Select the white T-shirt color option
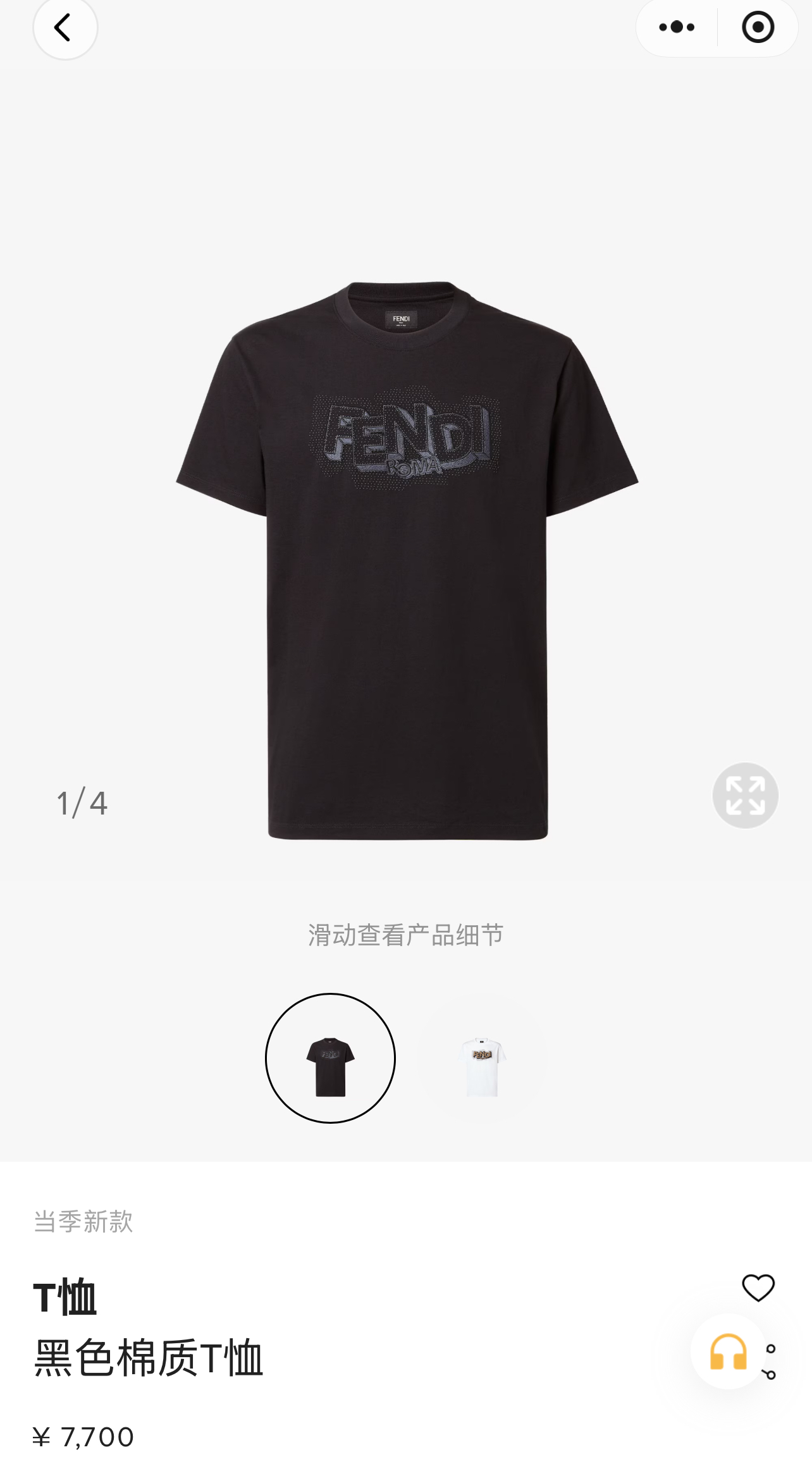Screen dimensions: 812x1464 click(x=482, y=1058)
